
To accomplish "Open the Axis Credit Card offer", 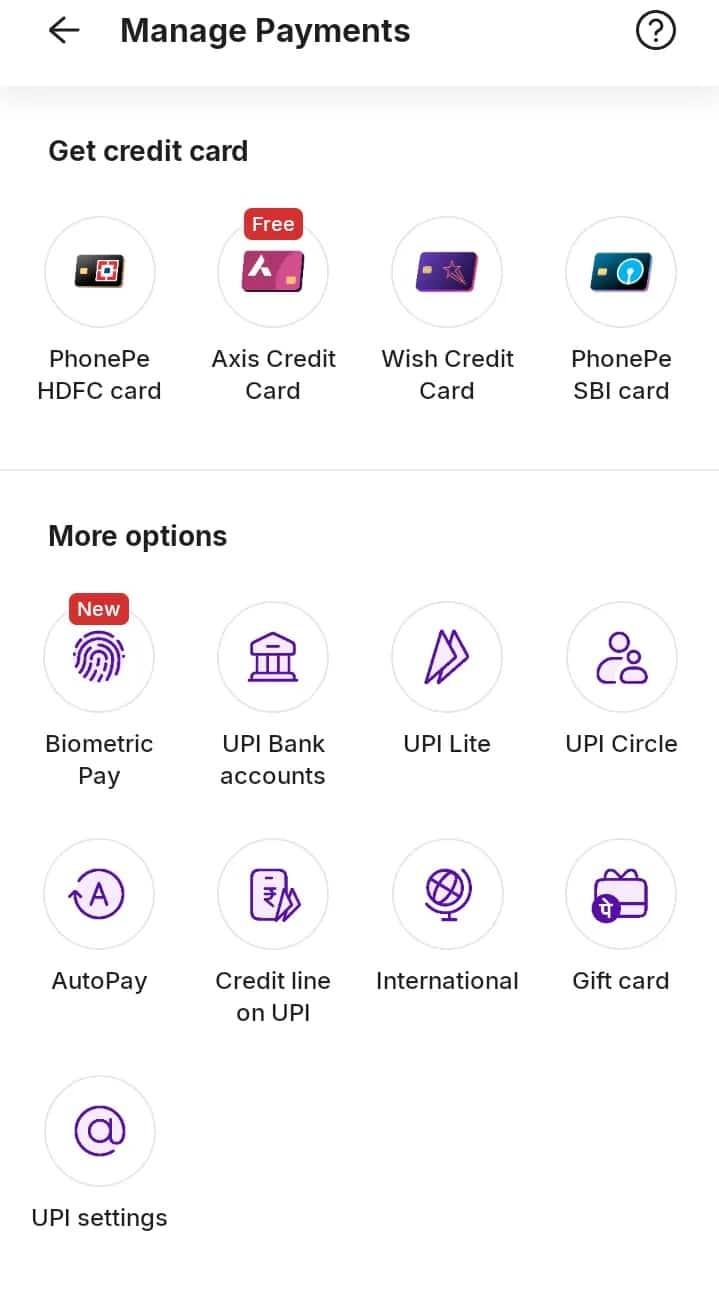I will [273, 272].
